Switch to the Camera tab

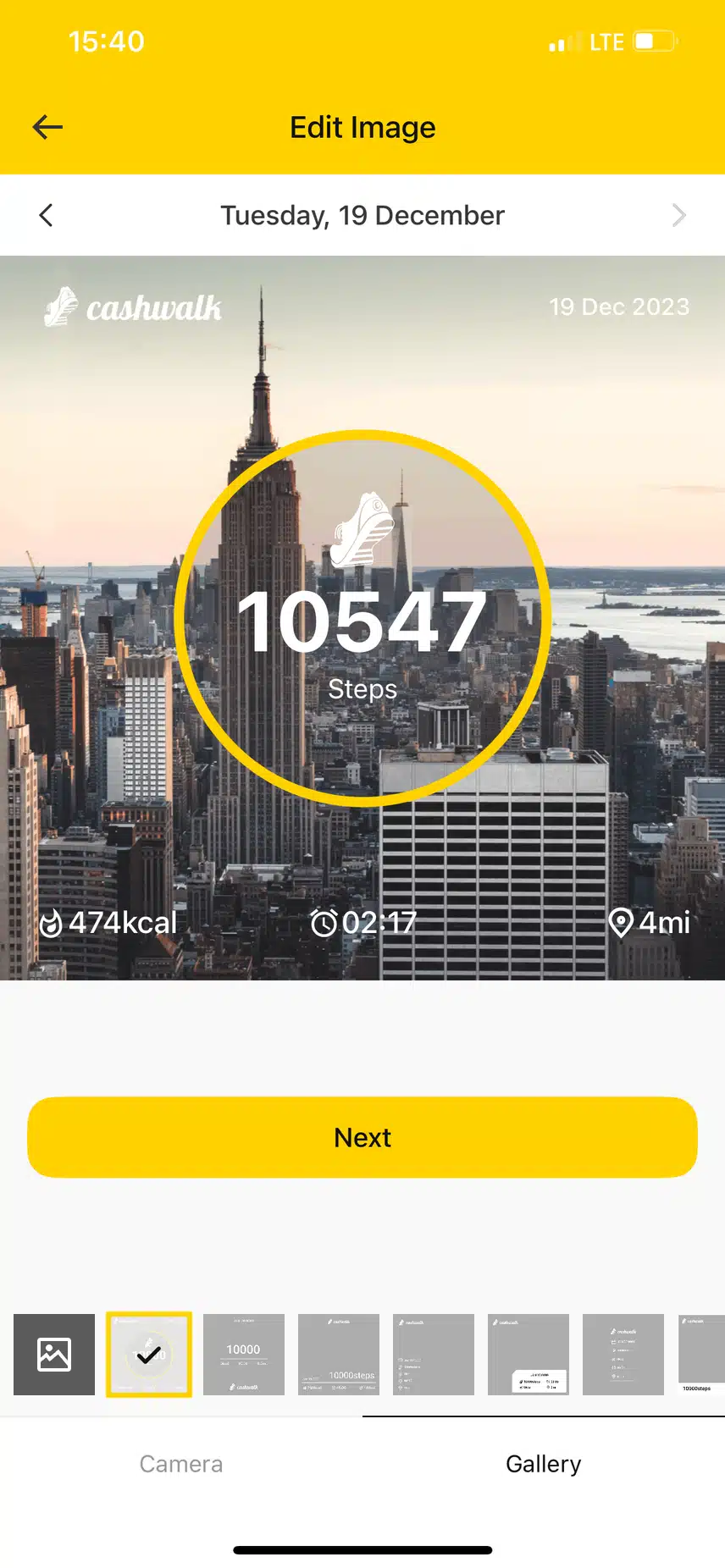[181, 1464]
